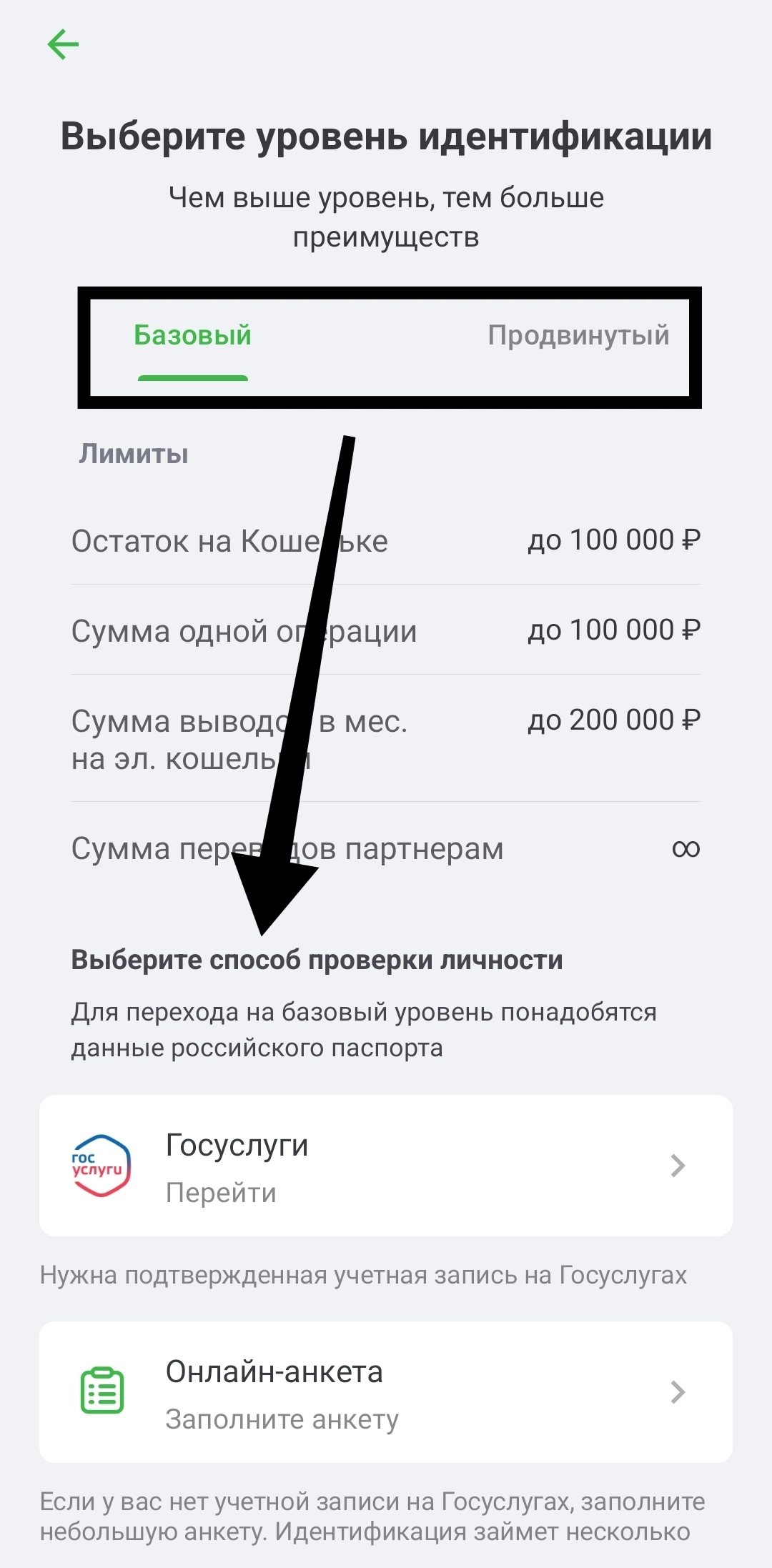This screenshot has height=1568, width=772.
Task: Select the Базовый identification level tab
Action: point(192,336)
